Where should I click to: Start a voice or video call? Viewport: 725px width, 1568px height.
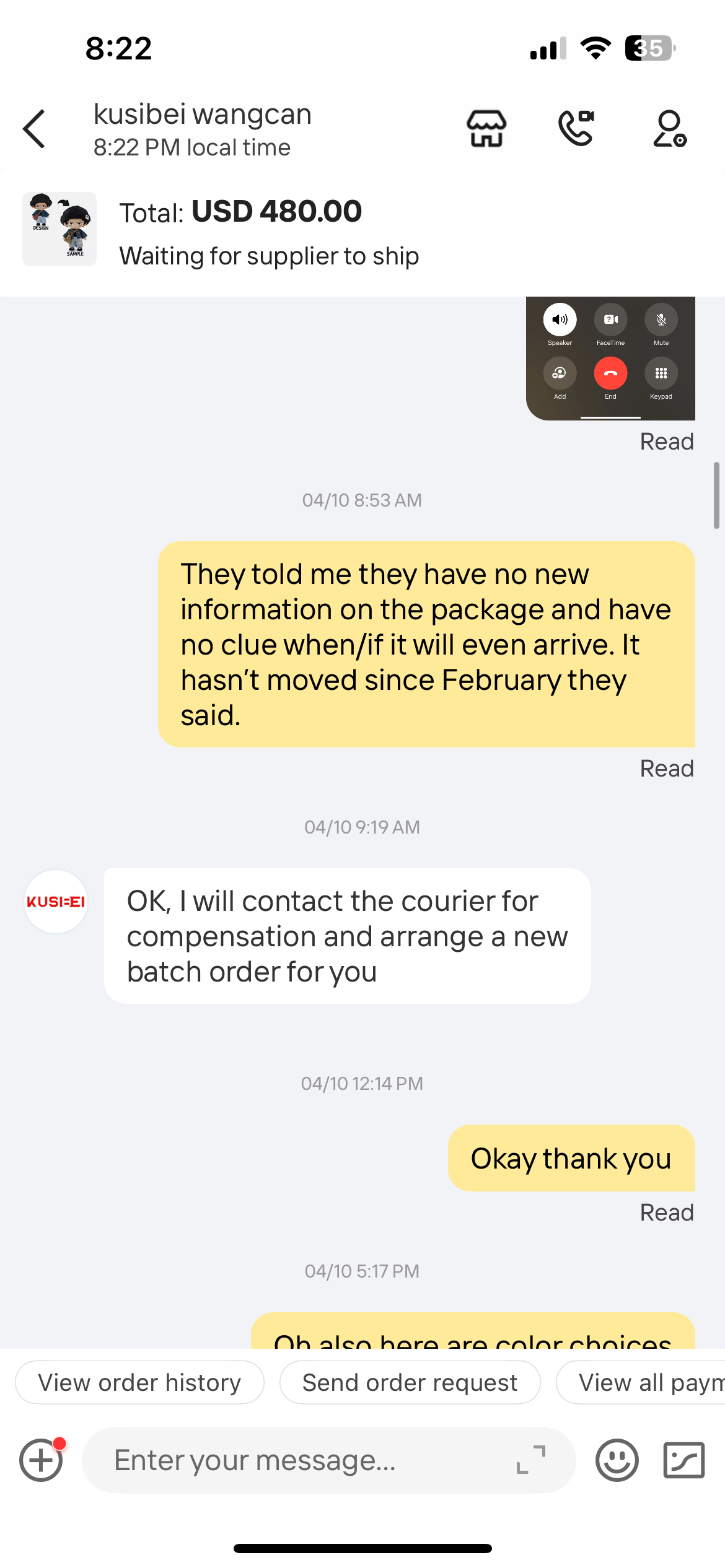tap(577, 129)
